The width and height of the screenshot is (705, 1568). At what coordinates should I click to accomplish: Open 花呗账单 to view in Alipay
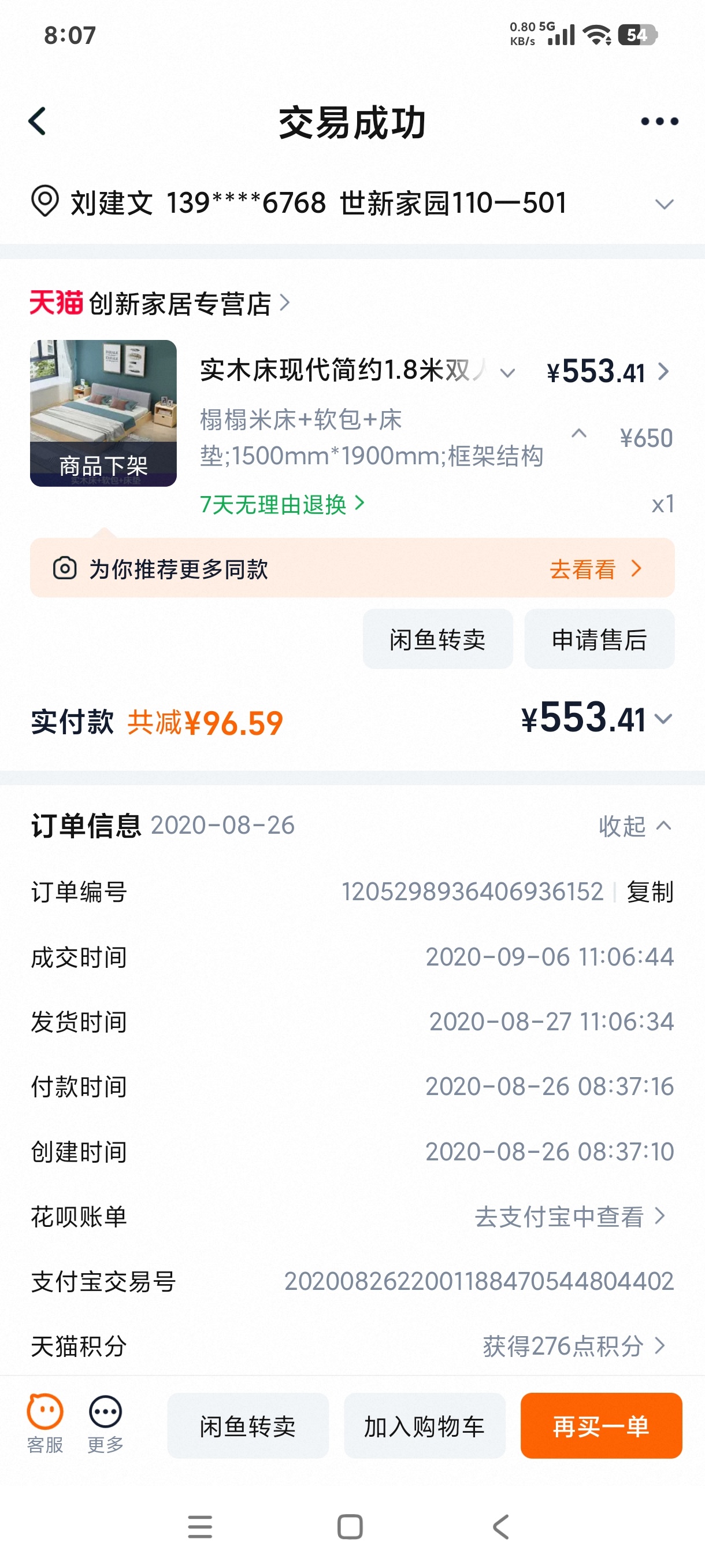(569, 1217)
